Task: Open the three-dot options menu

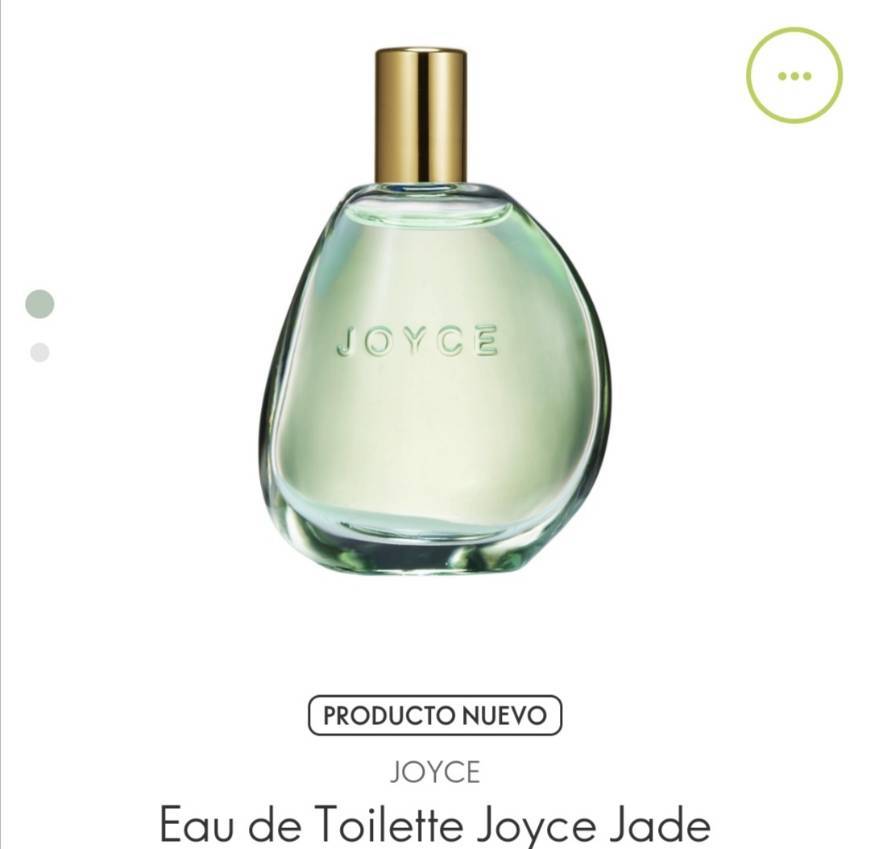Action: pyautogui.click(x=794, y=76)
